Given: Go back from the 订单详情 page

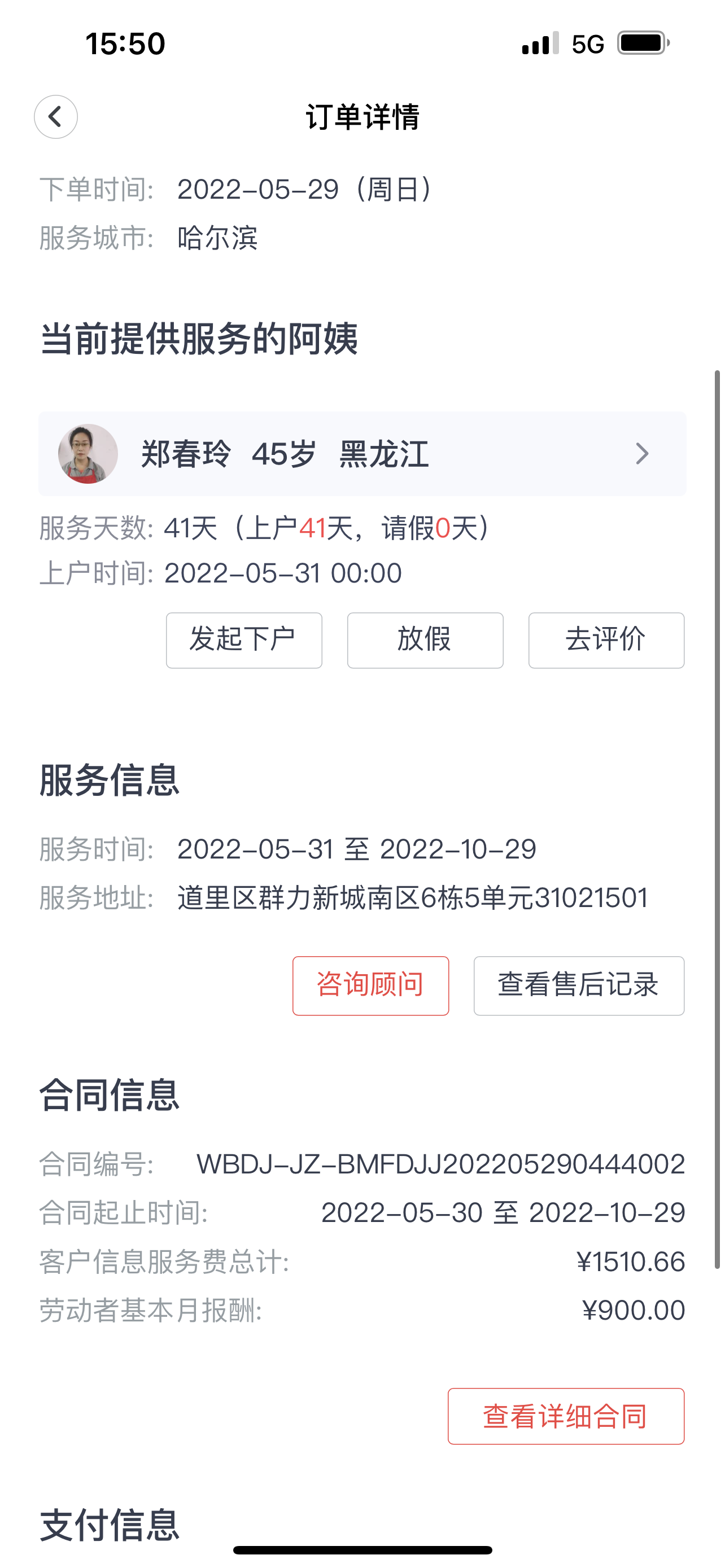Looking at the screenshot, I should 55,117.
